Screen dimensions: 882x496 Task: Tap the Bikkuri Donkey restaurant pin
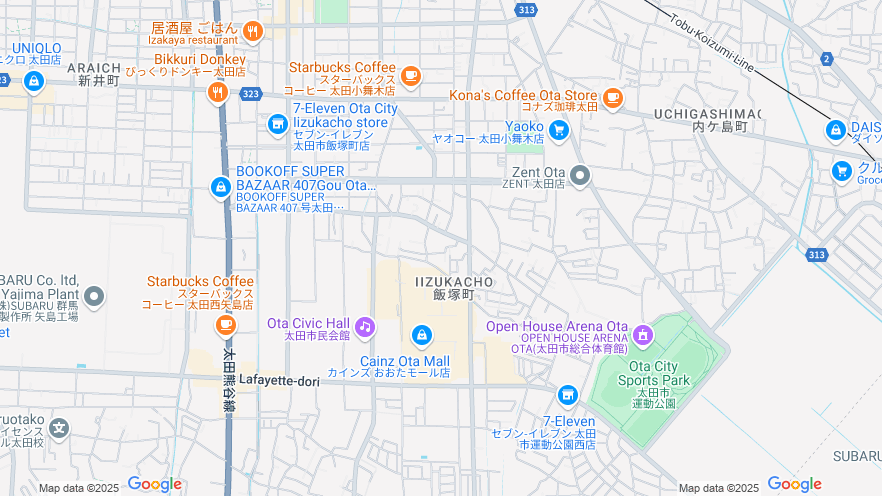217,93
